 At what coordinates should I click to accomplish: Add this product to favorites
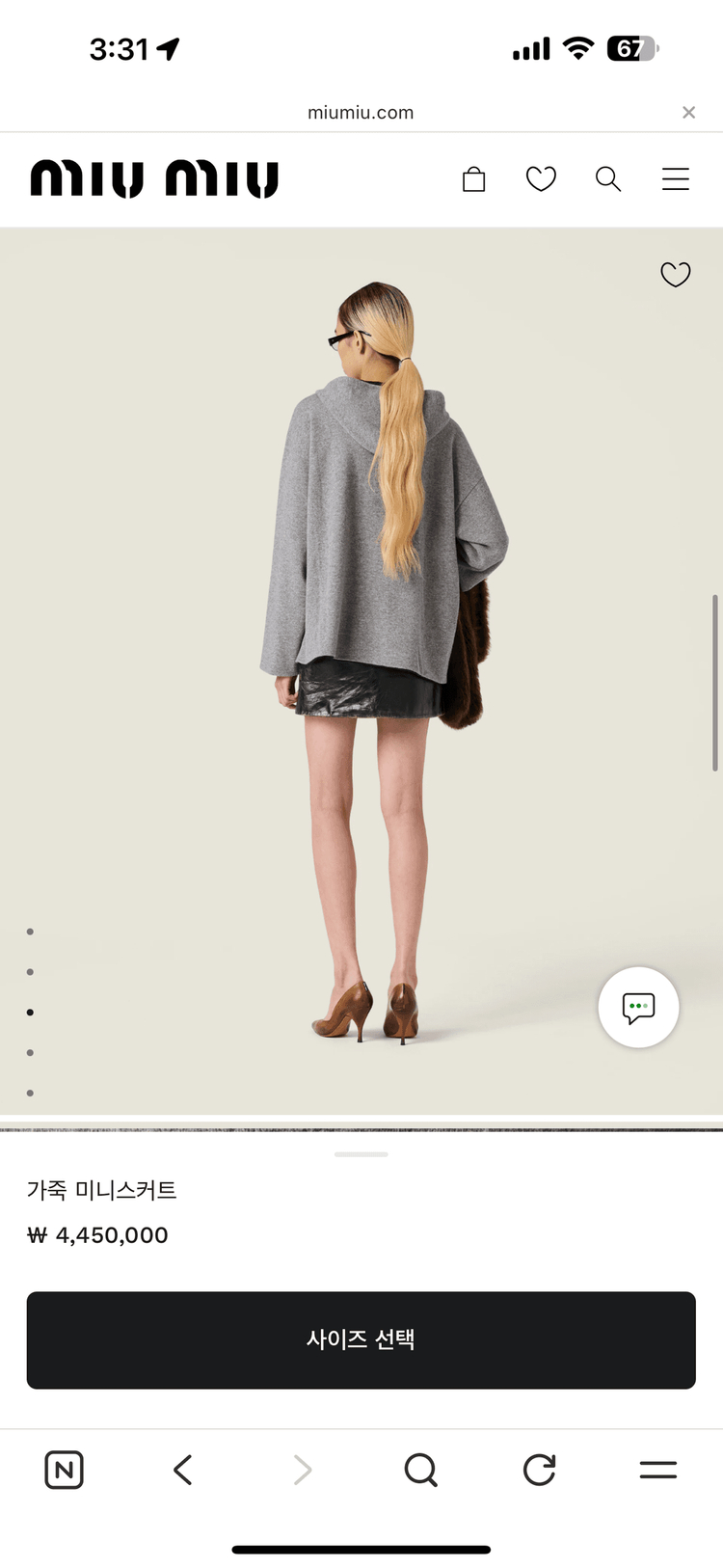(675, 275)
